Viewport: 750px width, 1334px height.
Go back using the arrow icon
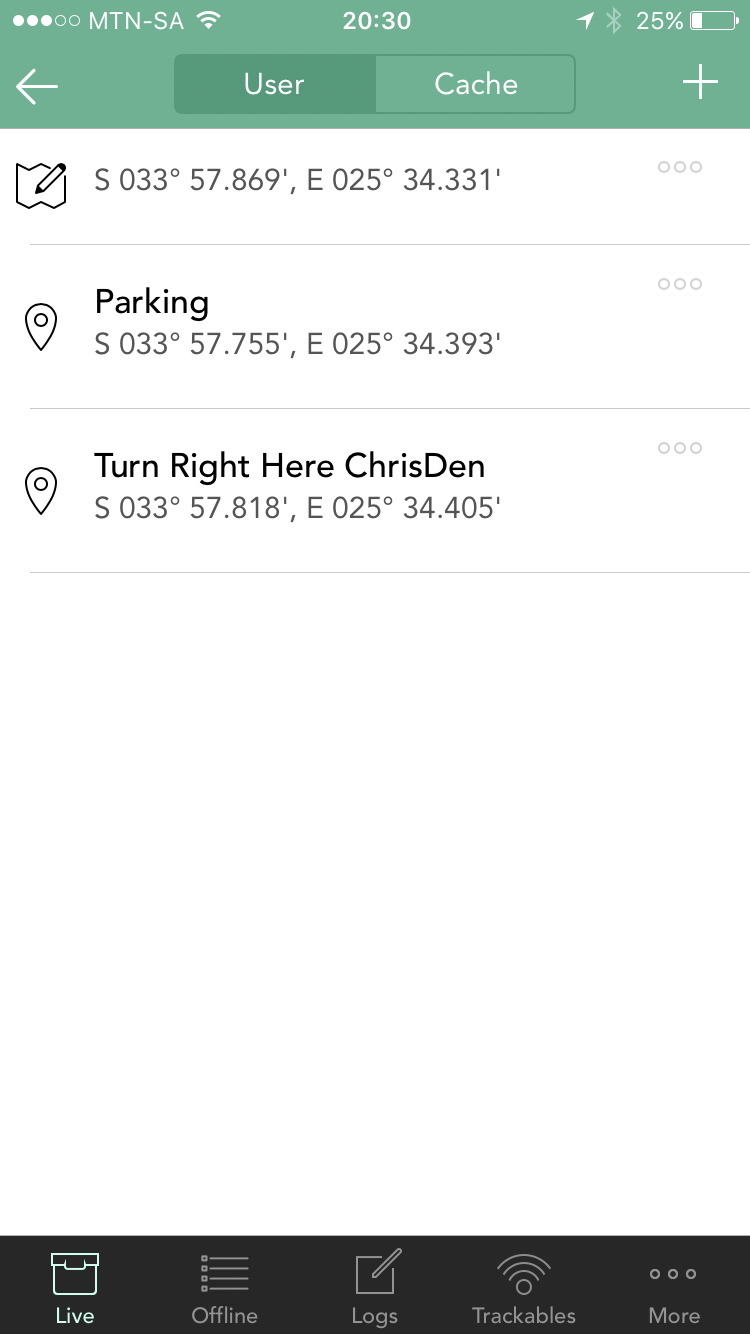click(x=37, y=86)
